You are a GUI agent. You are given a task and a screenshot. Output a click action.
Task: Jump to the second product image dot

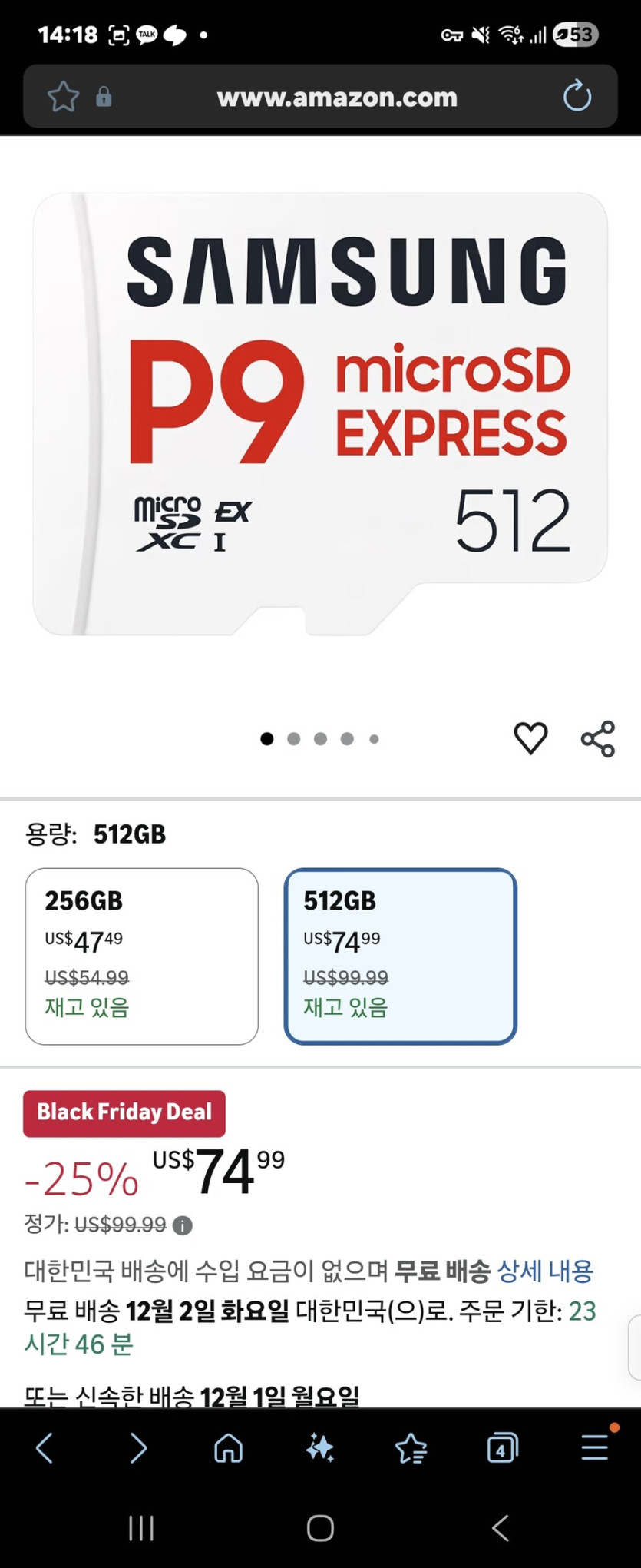[x=293, y=738]
